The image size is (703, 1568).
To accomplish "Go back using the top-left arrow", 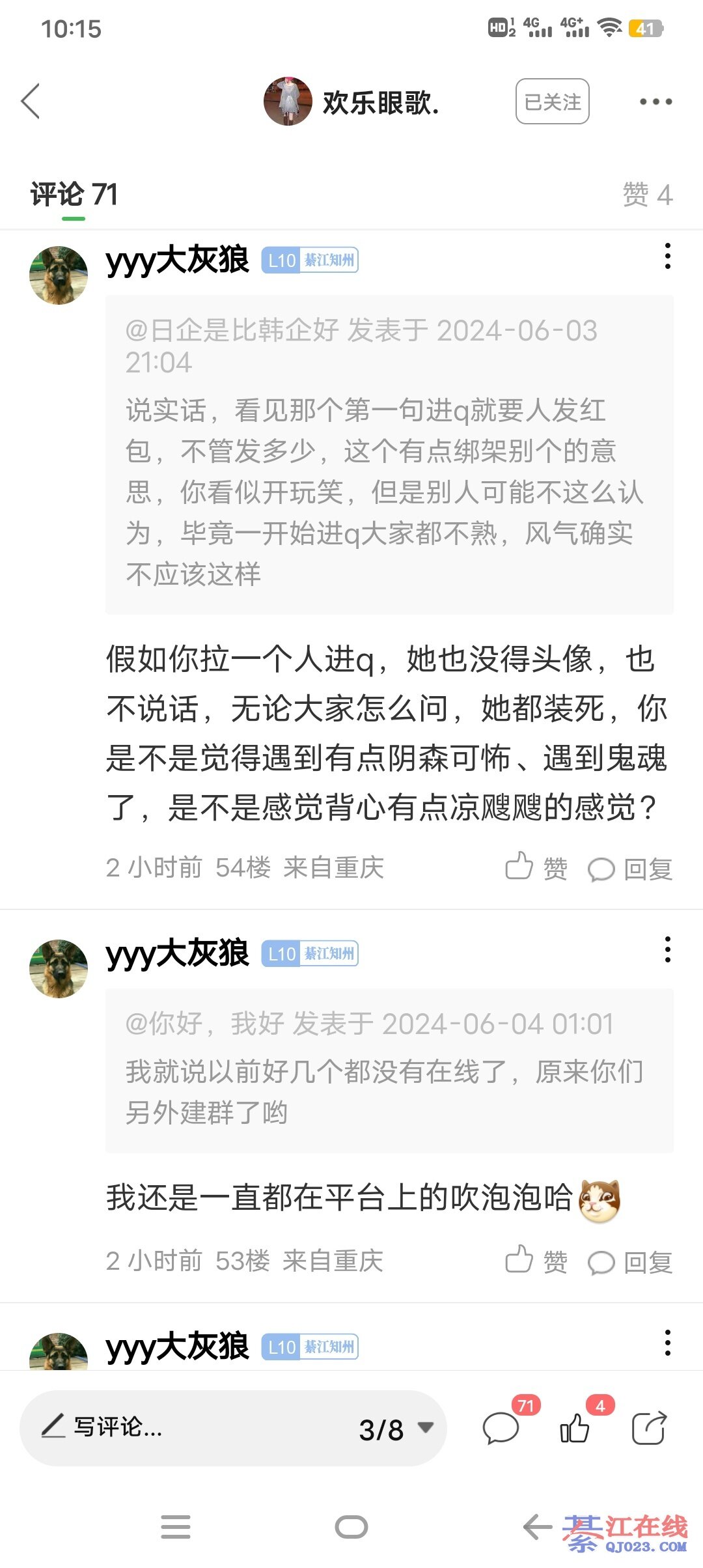I will coord(31,102).
